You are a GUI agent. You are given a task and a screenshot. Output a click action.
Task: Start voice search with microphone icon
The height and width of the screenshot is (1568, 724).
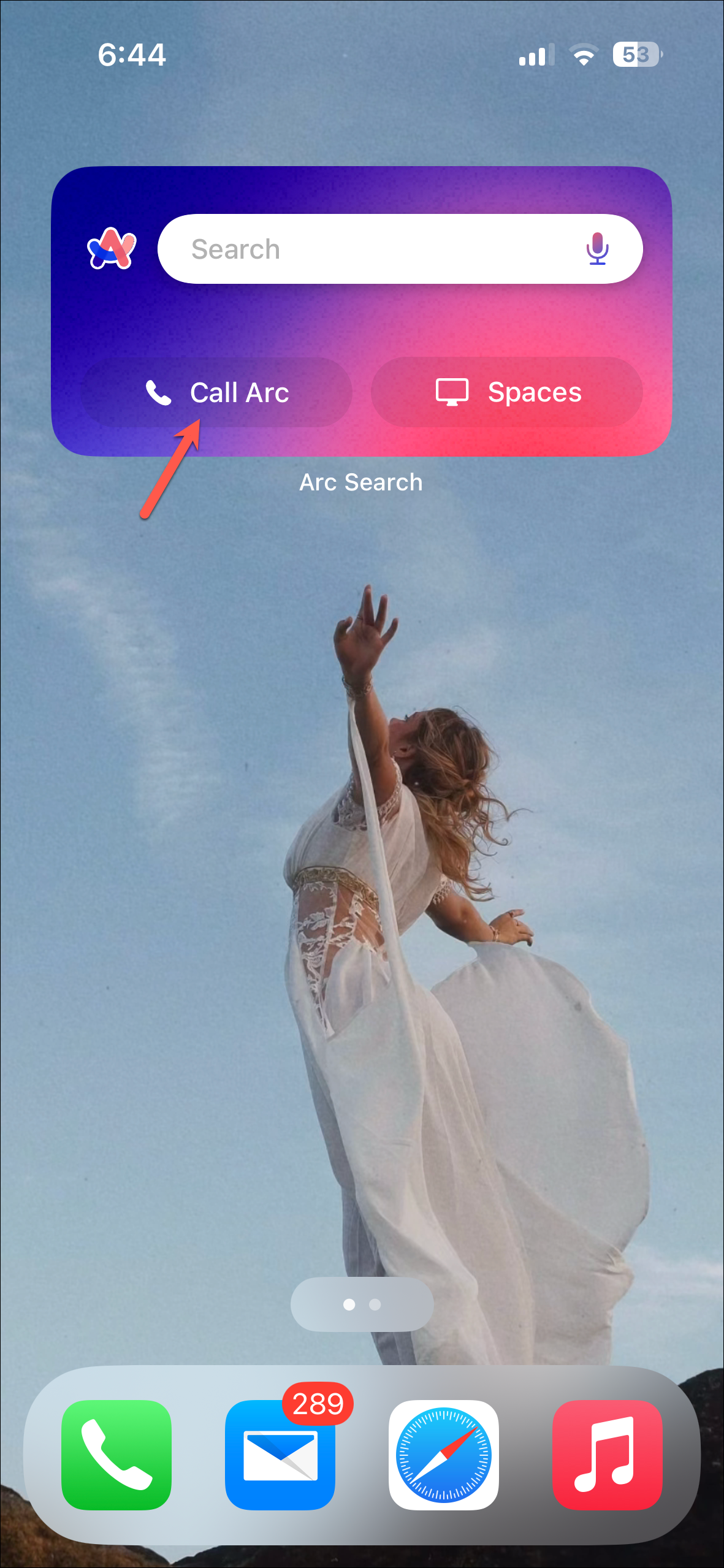pos(596,249)
